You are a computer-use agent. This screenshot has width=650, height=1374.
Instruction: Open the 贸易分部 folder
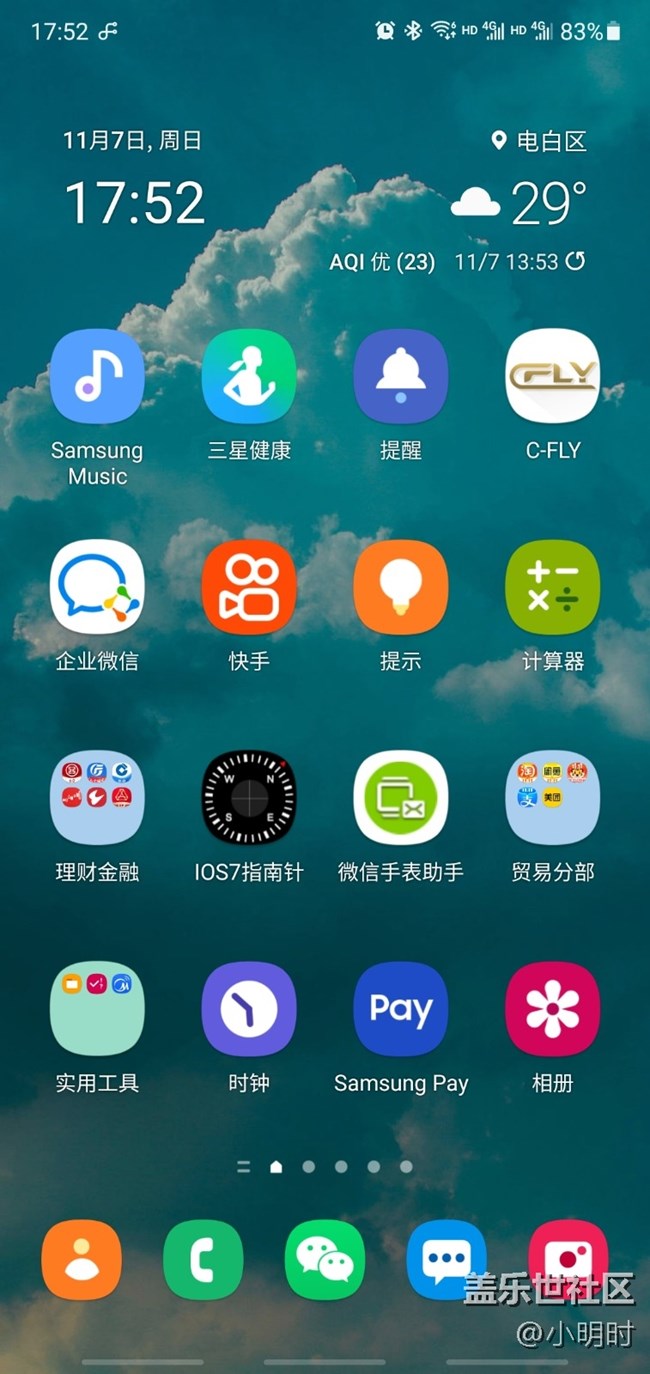[x=553, y=798]
